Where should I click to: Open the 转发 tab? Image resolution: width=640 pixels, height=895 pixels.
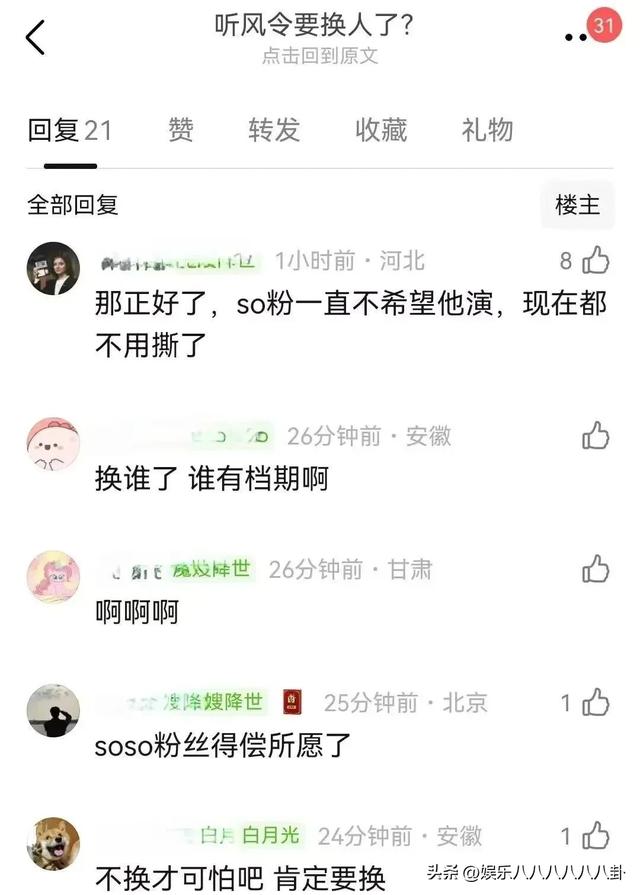pos(274,130)
